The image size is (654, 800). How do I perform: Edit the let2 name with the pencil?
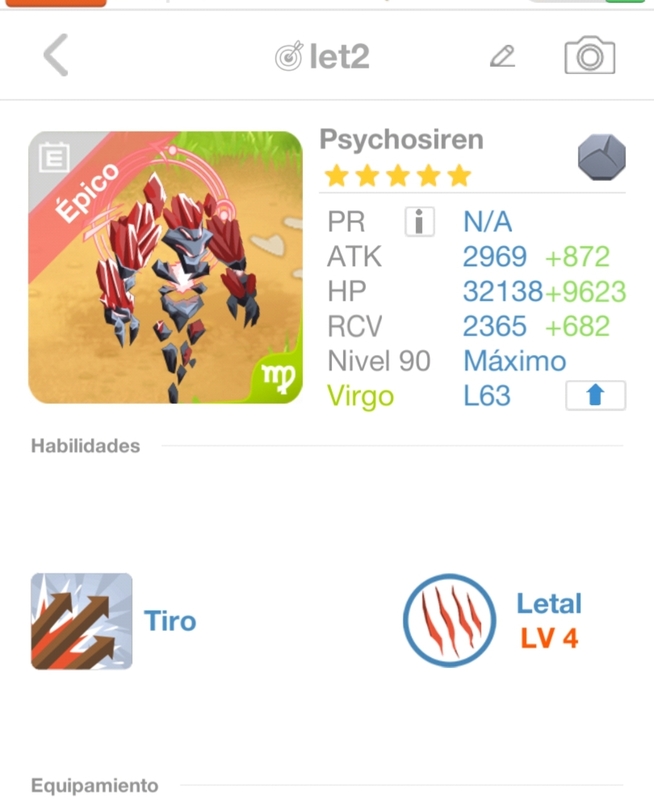pos(502,57)
